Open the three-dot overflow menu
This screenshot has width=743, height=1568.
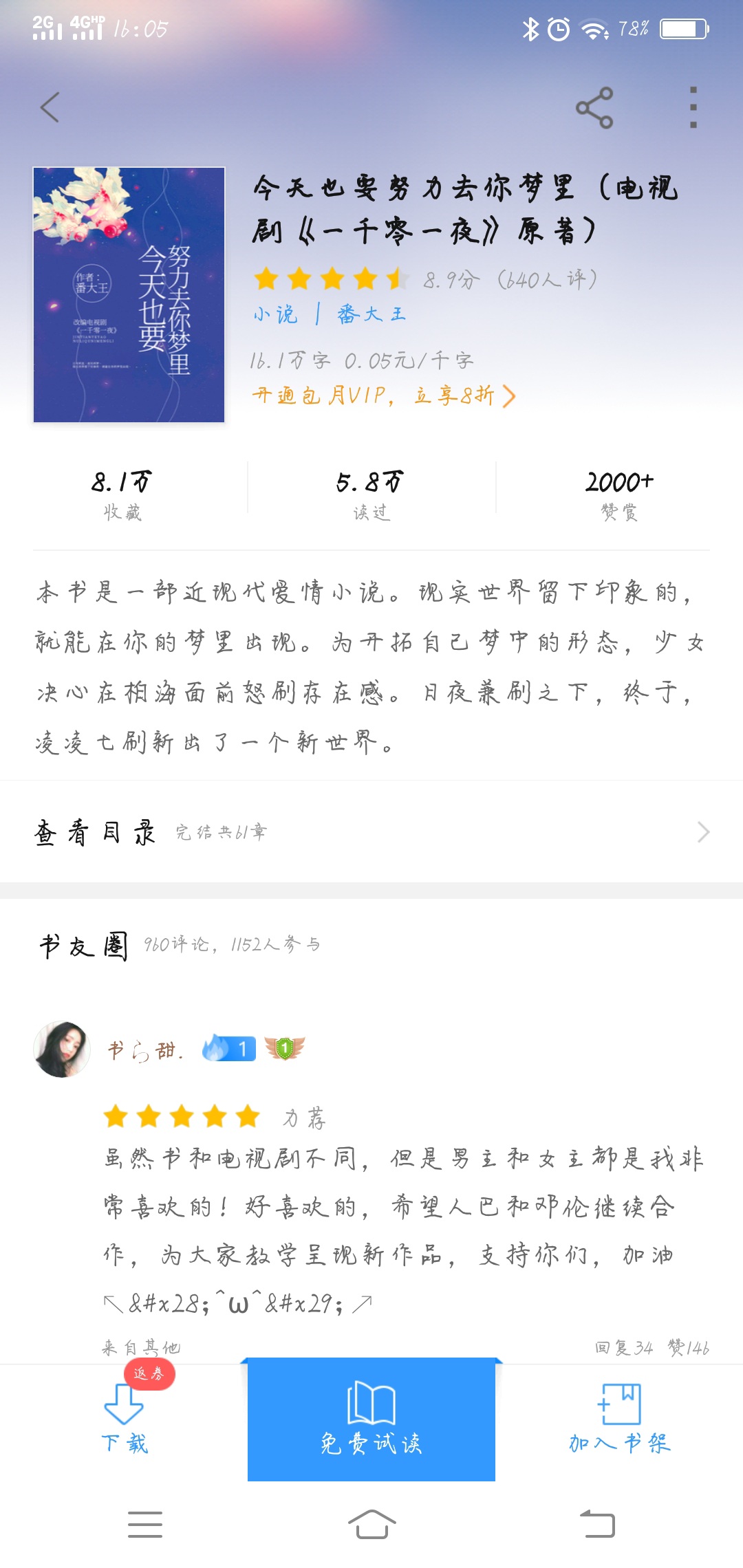[693, 107]
